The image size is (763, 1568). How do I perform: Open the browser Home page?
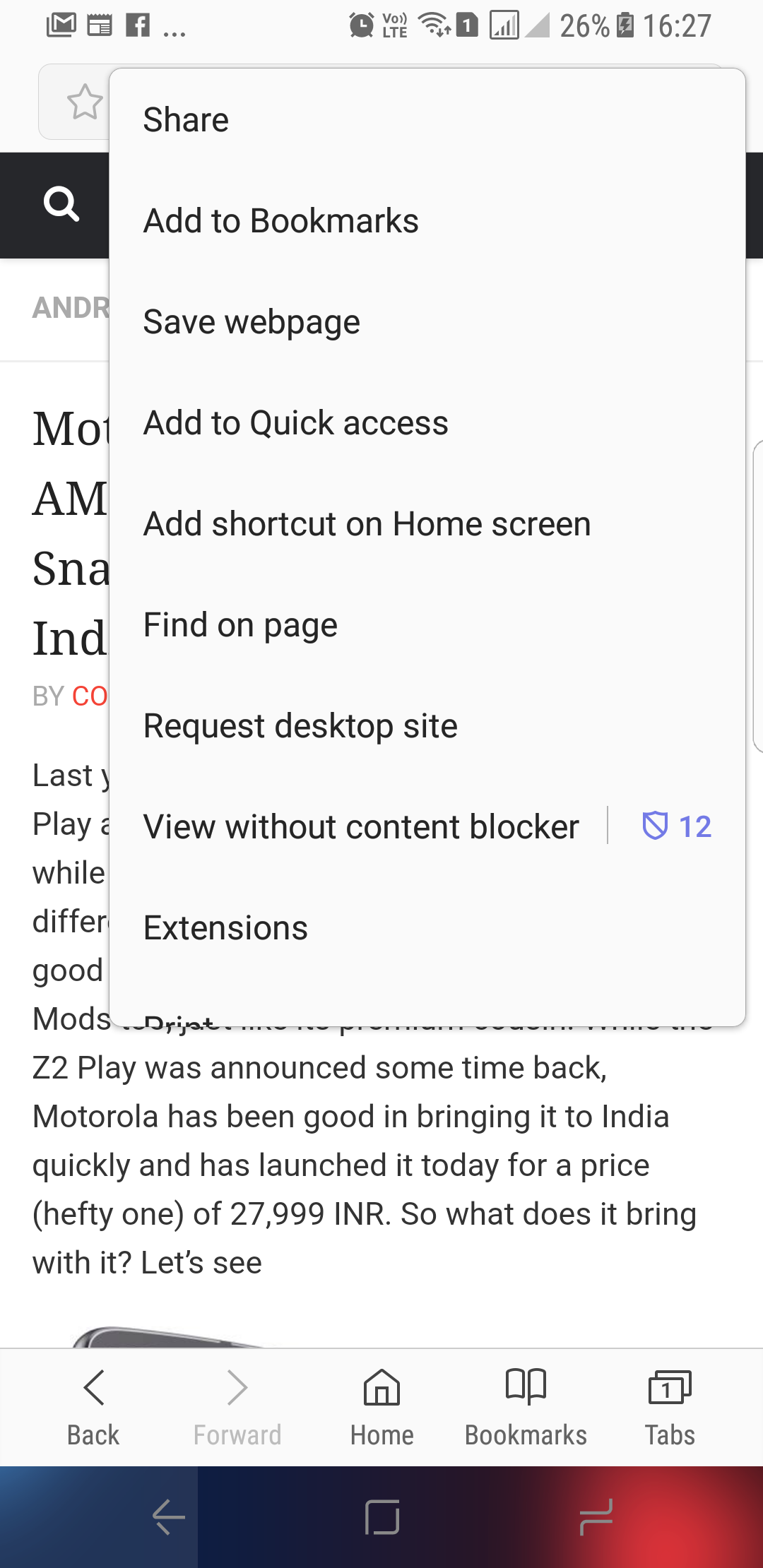381,1407
